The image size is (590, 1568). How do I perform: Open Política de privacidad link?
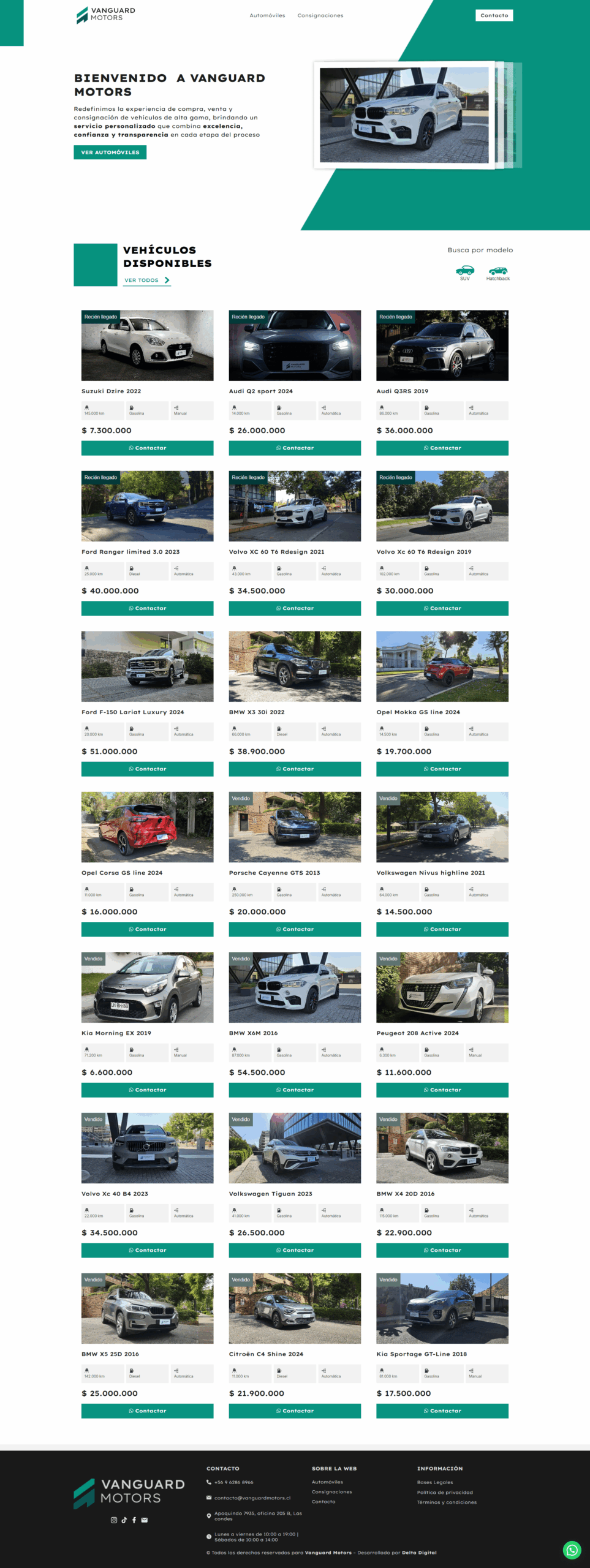click(x=445, y=1493)
